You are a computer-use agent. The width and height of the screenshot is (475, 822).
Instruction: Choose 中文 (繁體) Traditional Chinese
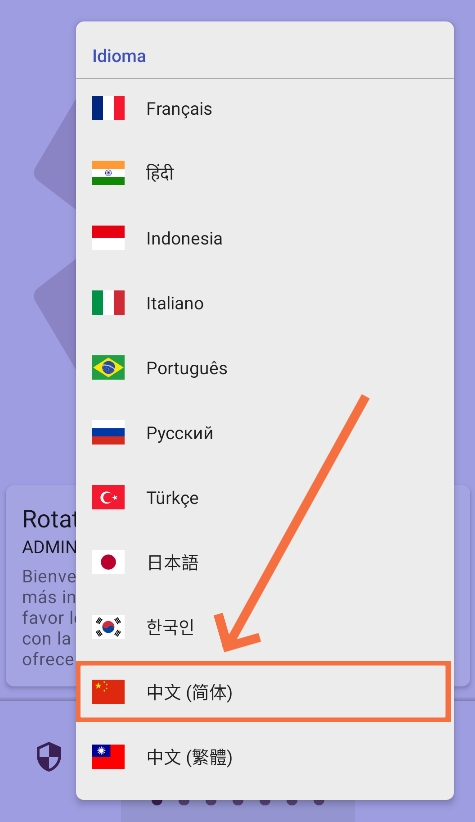[265, 757]
